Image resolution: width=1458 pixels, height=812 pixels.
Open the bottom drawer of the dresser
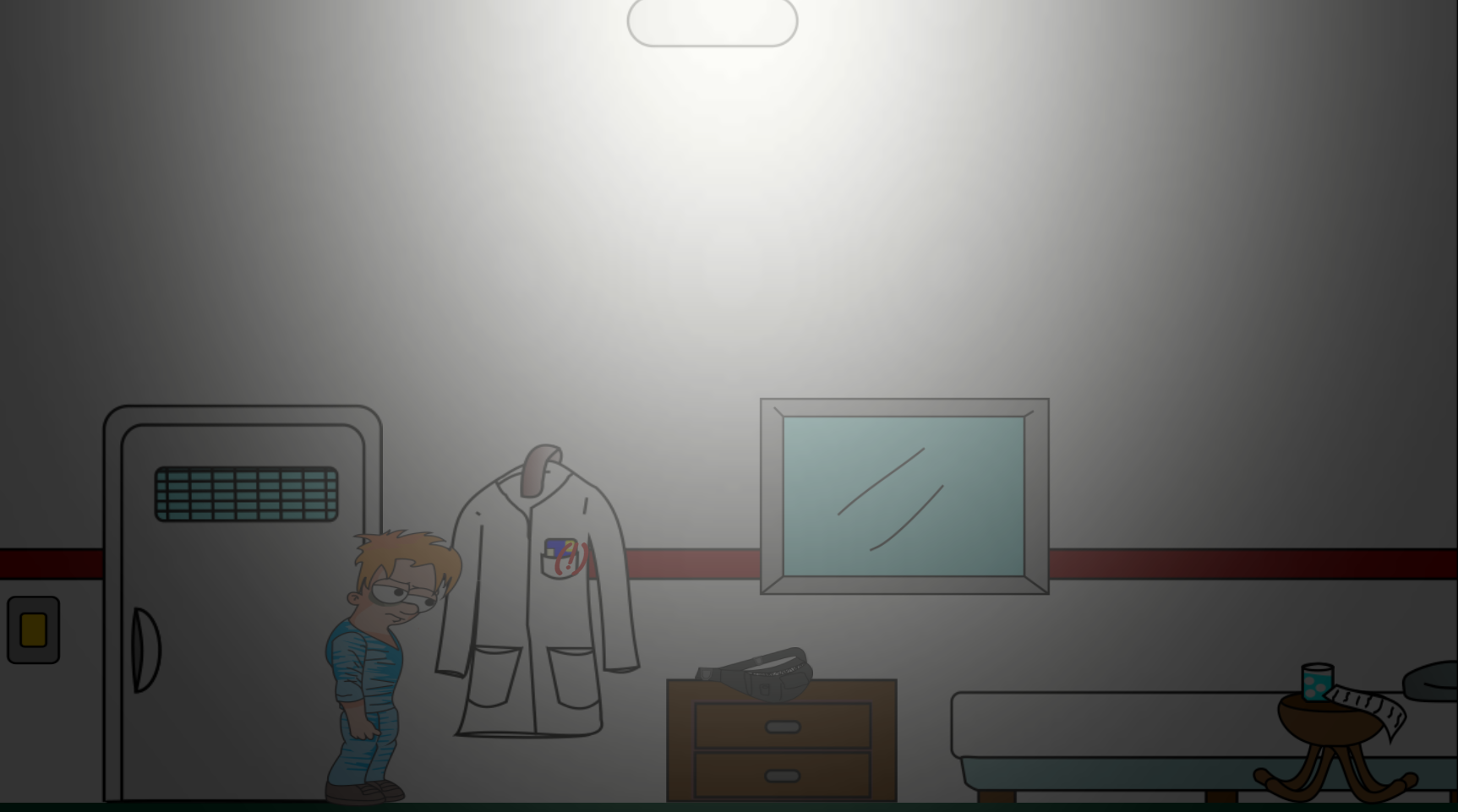[783, 775]
